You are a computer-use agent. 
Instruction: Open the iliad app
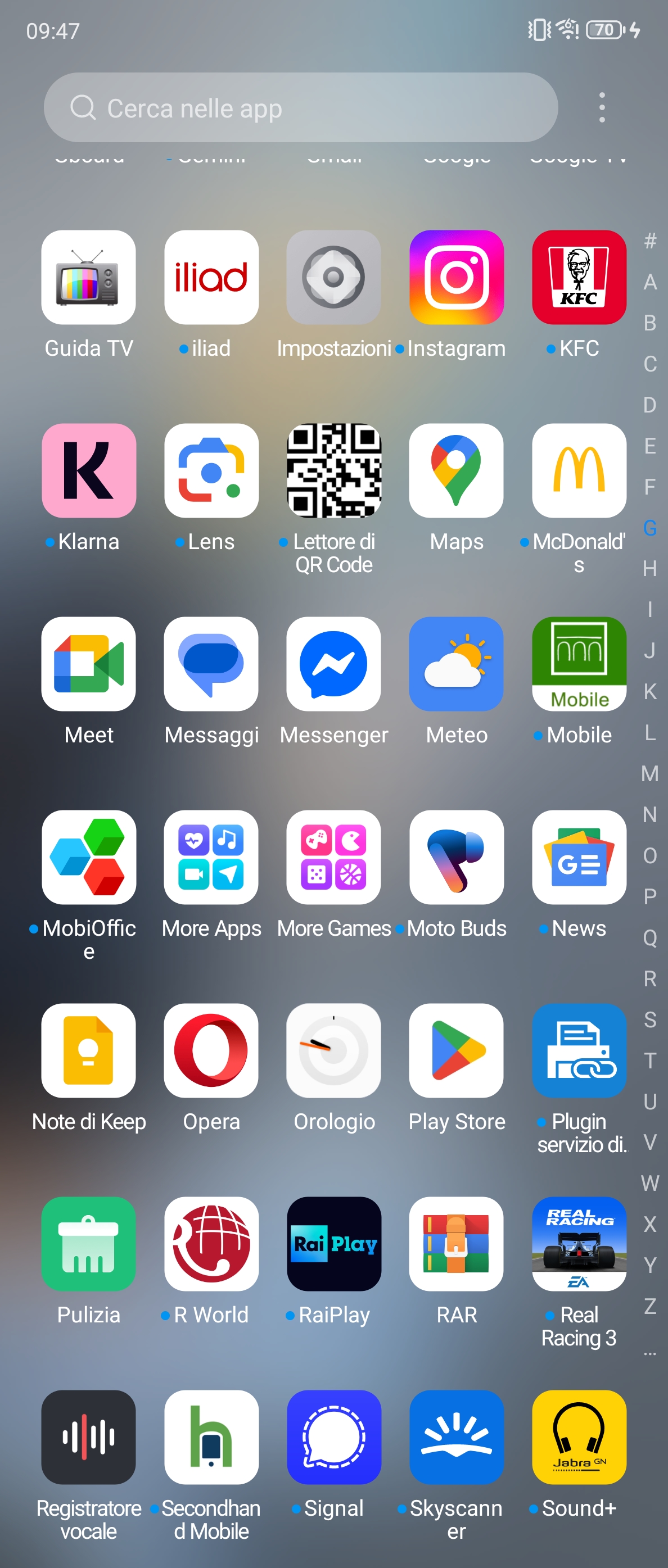[x=211, y=278]
